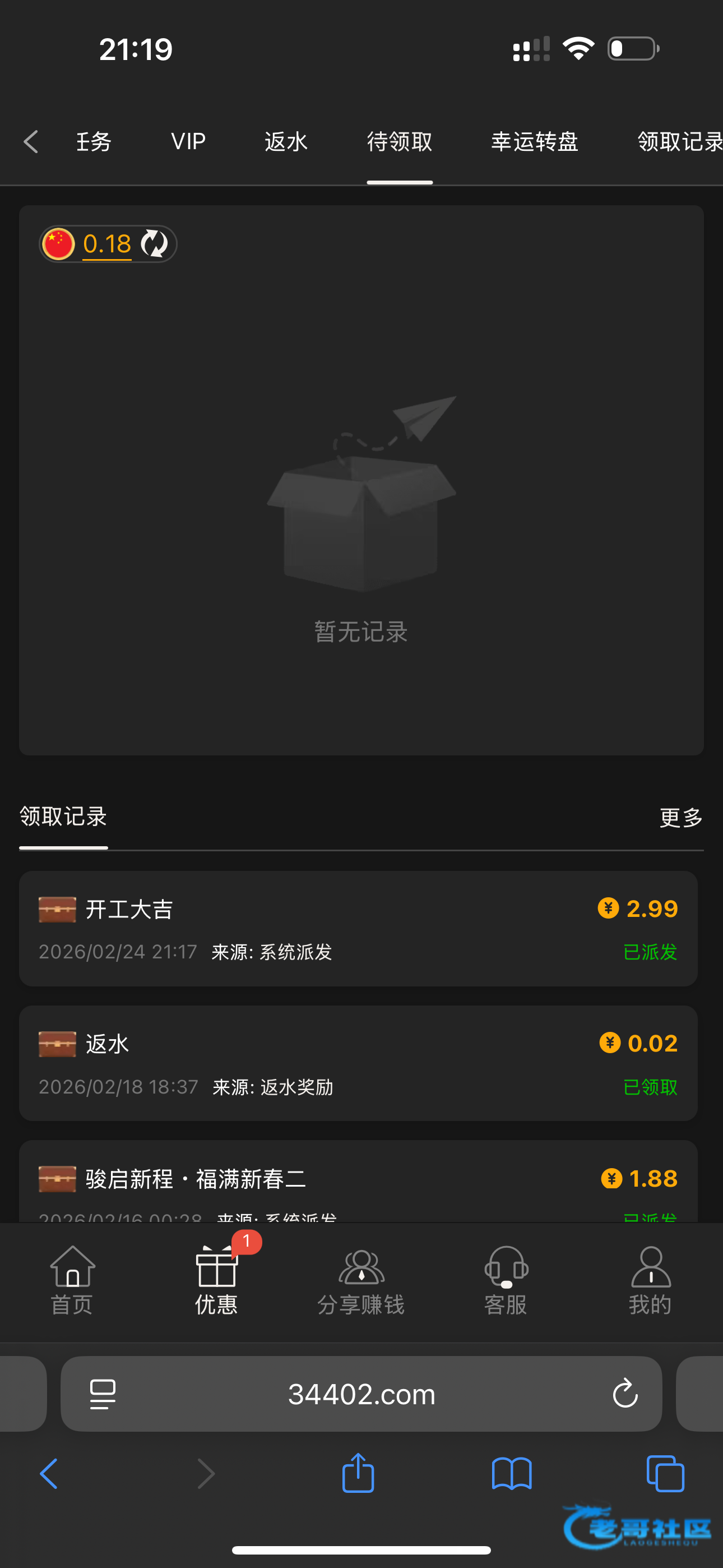Open the page menu beside the address

103,1394
